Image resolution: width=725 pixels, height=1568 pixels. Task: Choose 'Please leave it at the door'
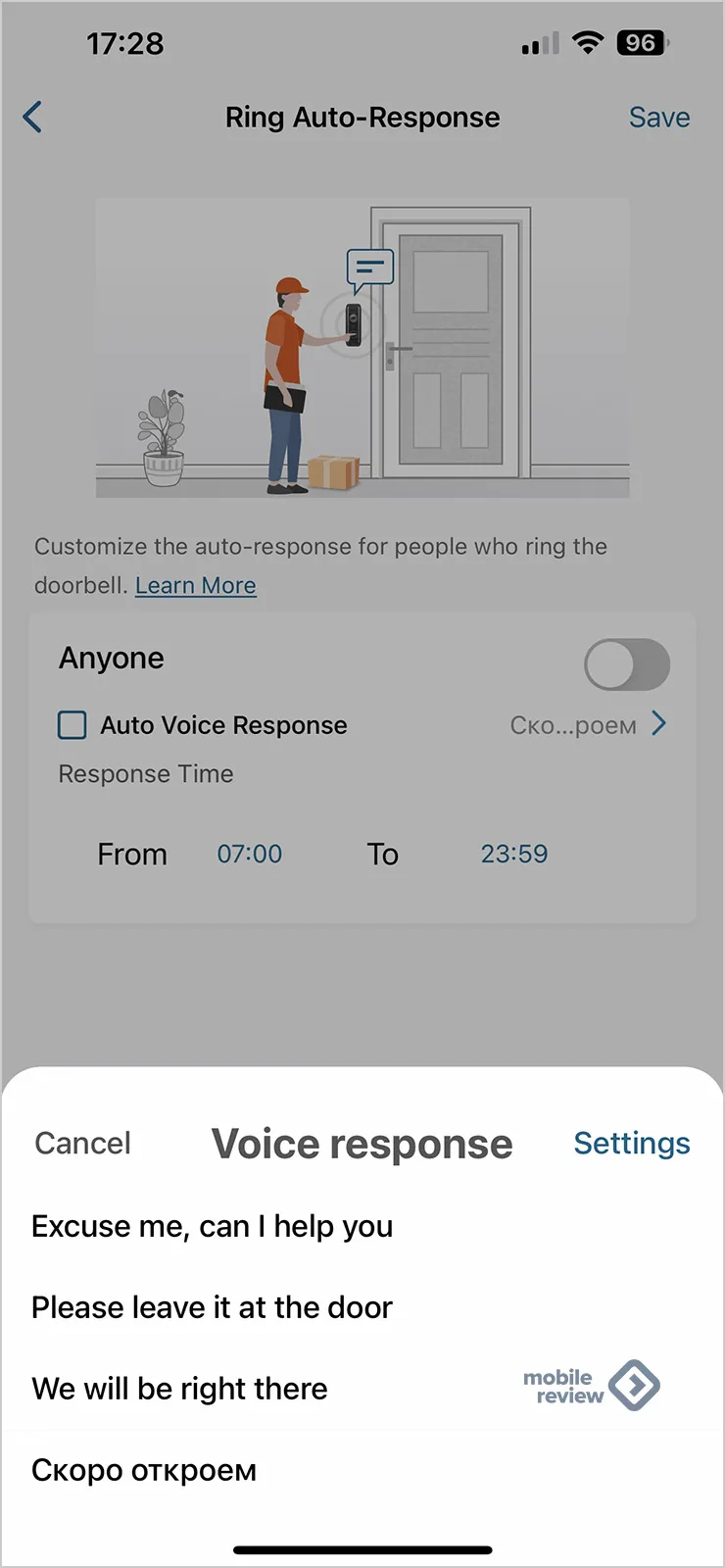click(212, 1307)
